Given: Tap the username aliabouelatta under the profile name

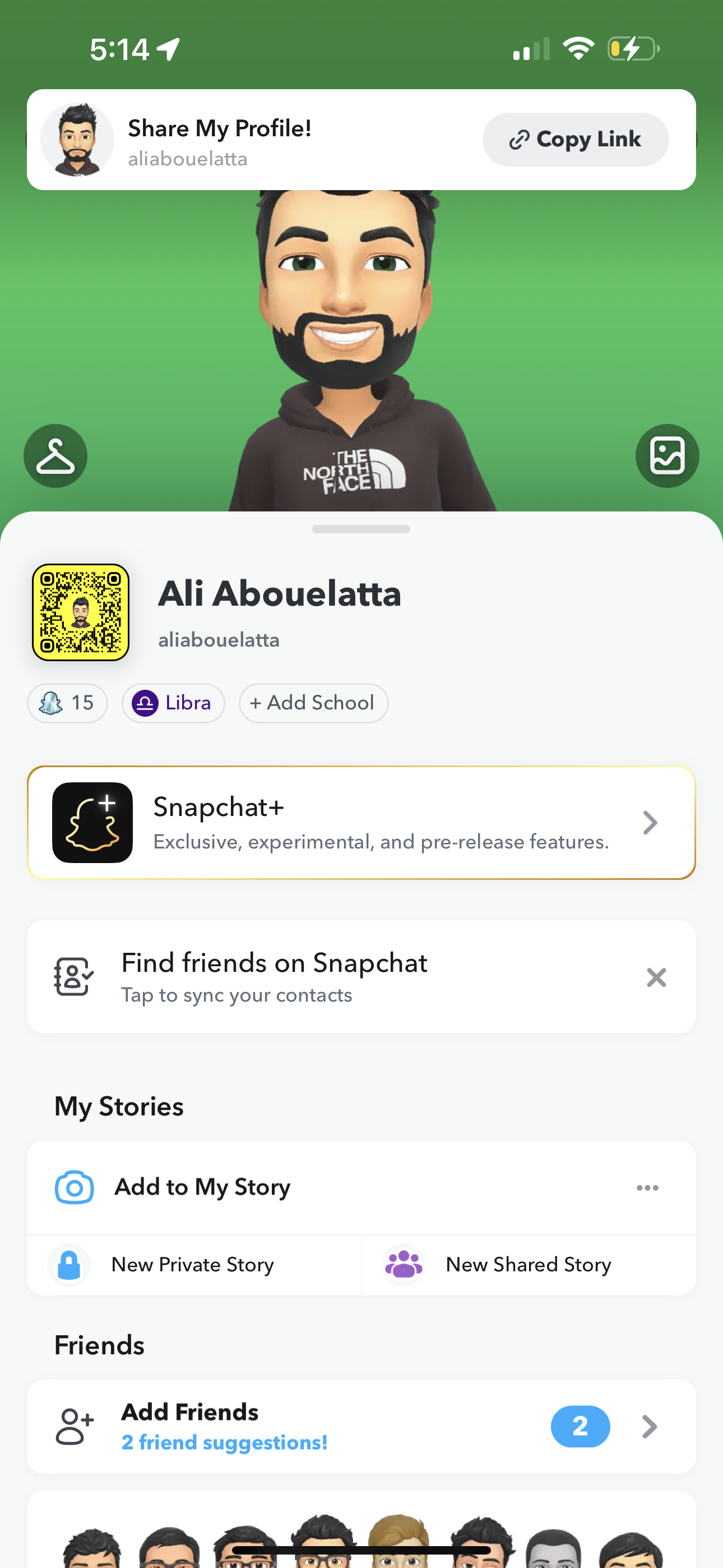Looking at the screenshot, I should (219, 640).
